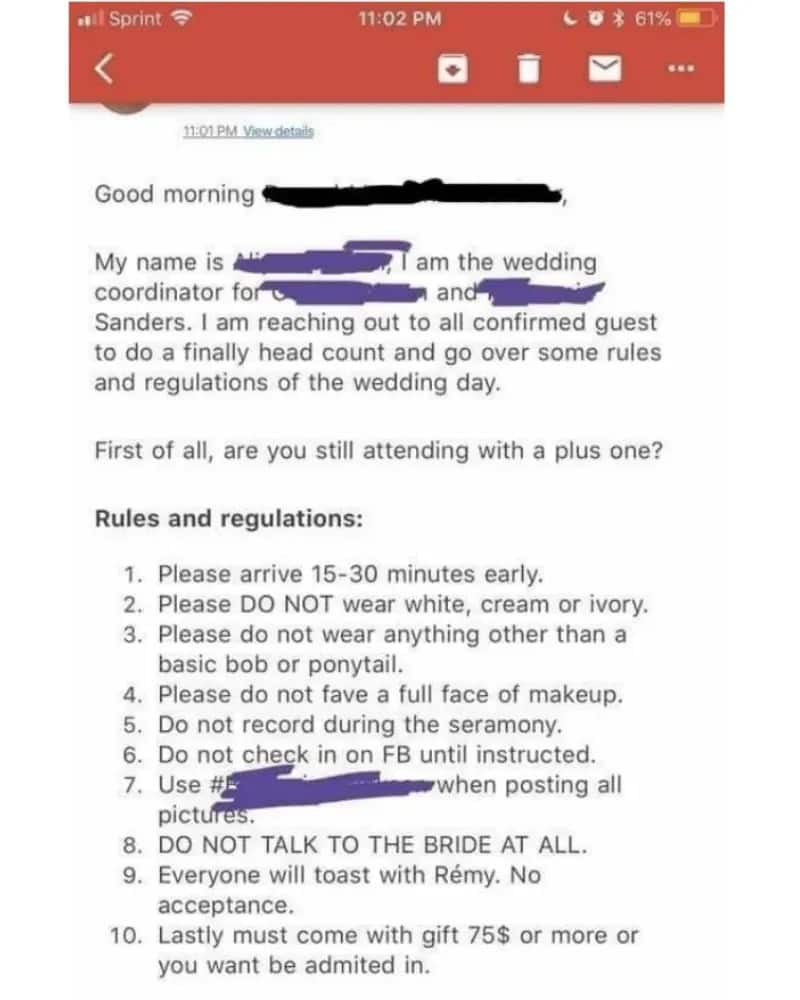The image size is (800, 1000).
Task: Delete this email with the trash icon
Action: coord(527,70)
